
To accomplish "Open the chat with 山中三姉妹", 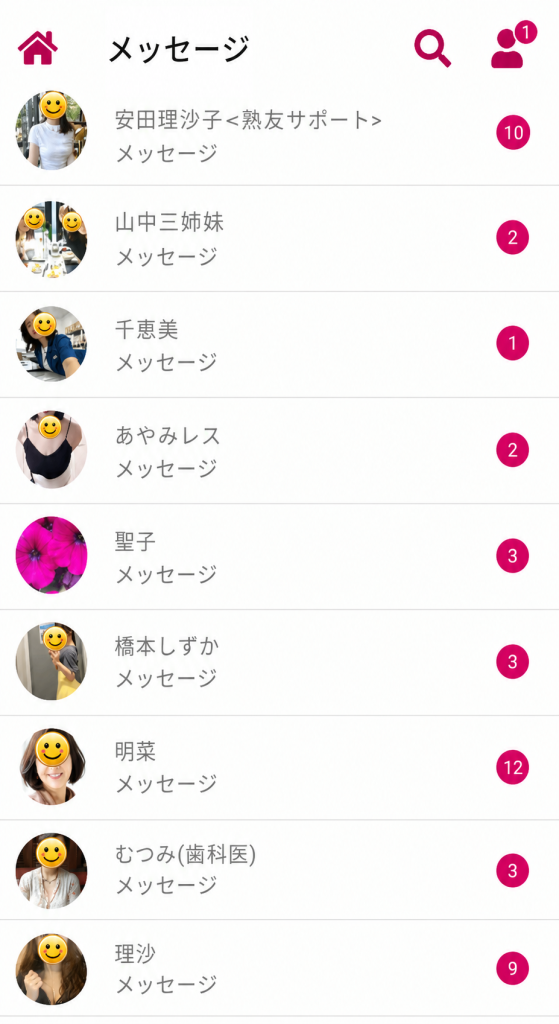I will (280, 238).
